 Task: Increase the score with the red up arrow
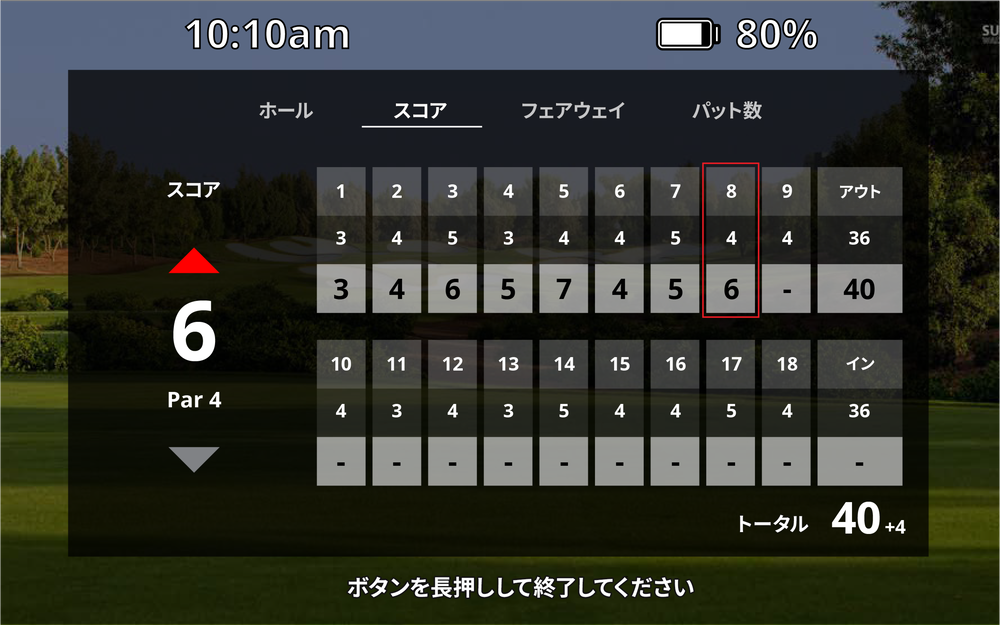coord(194,262)
